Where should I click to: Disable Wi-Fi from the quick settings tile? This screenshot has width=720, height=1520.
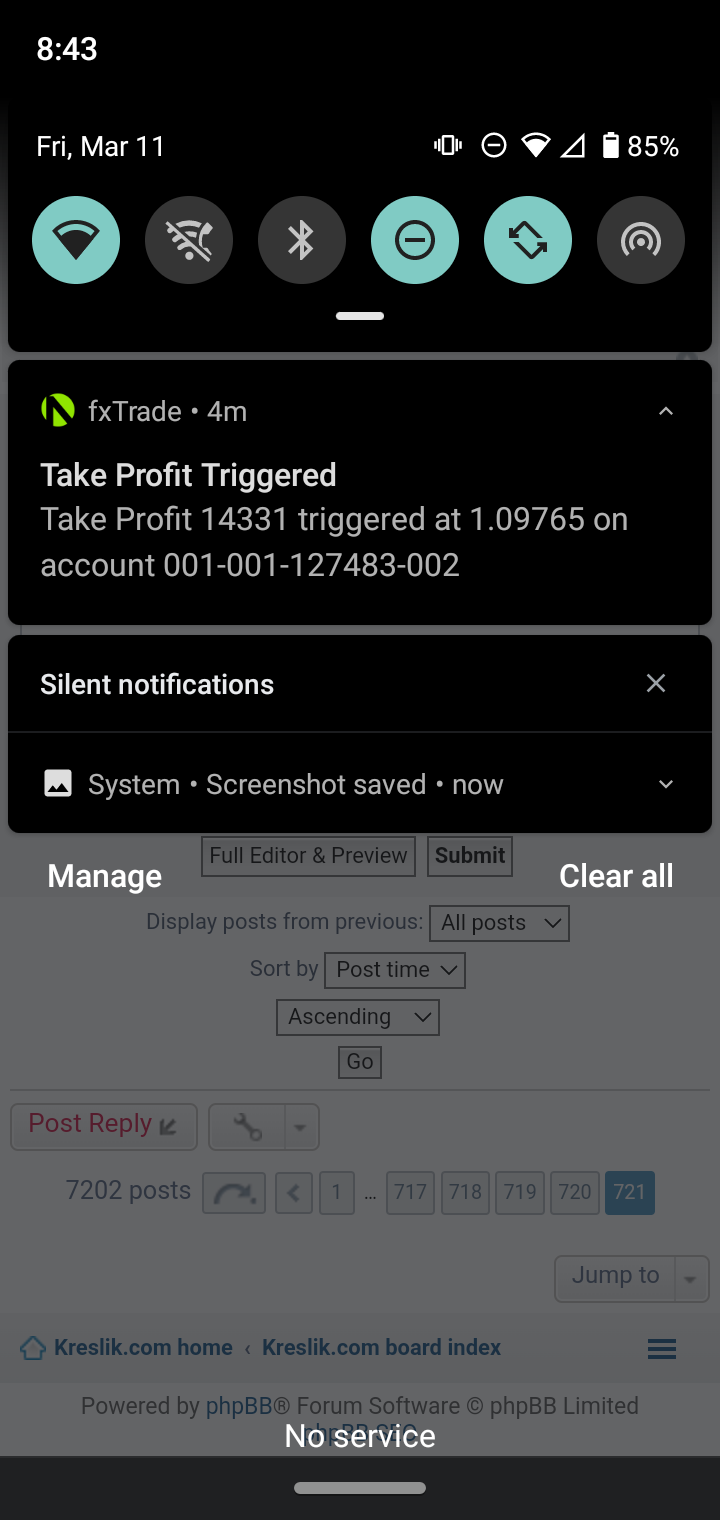click(x=76, y=240)
